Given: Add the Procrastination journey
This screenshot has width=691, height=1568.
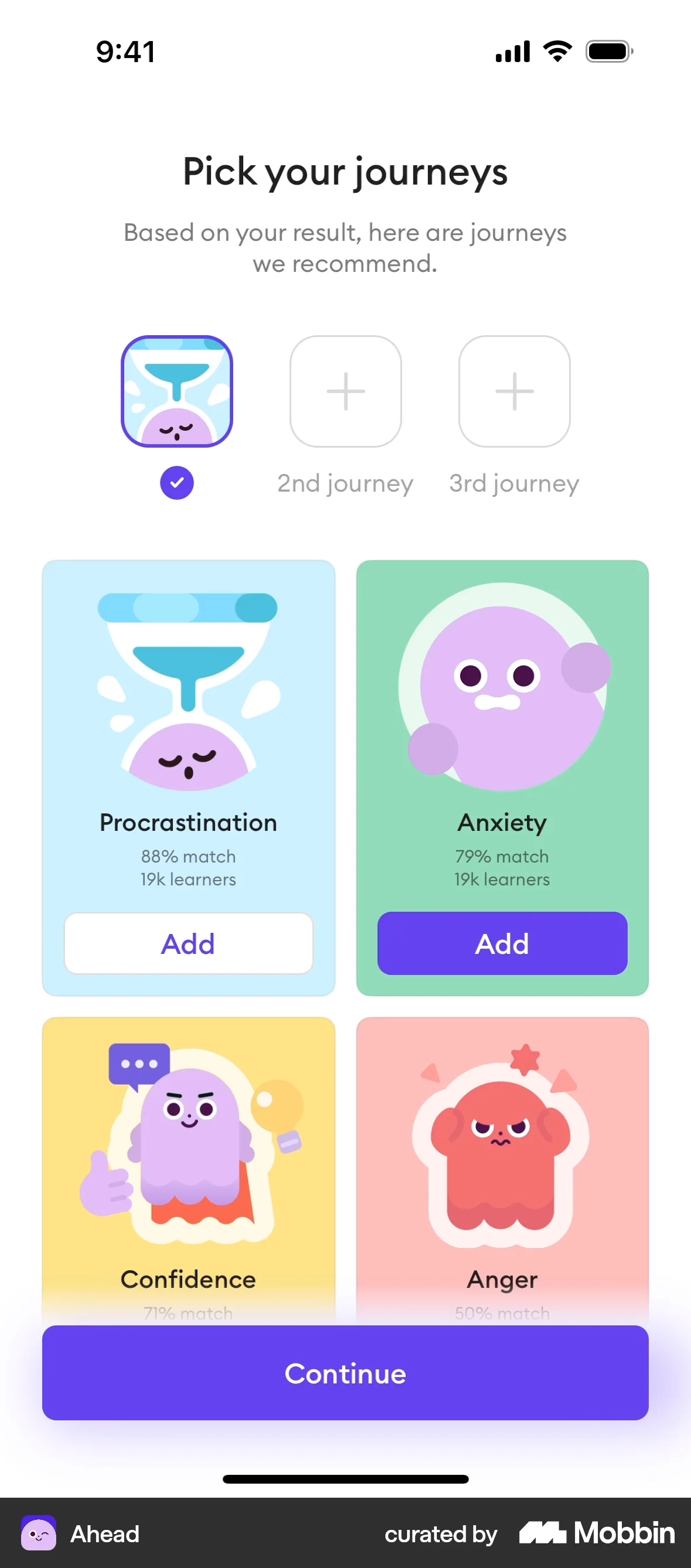Looking at the screenshot, I should click(x=188, y=943).
